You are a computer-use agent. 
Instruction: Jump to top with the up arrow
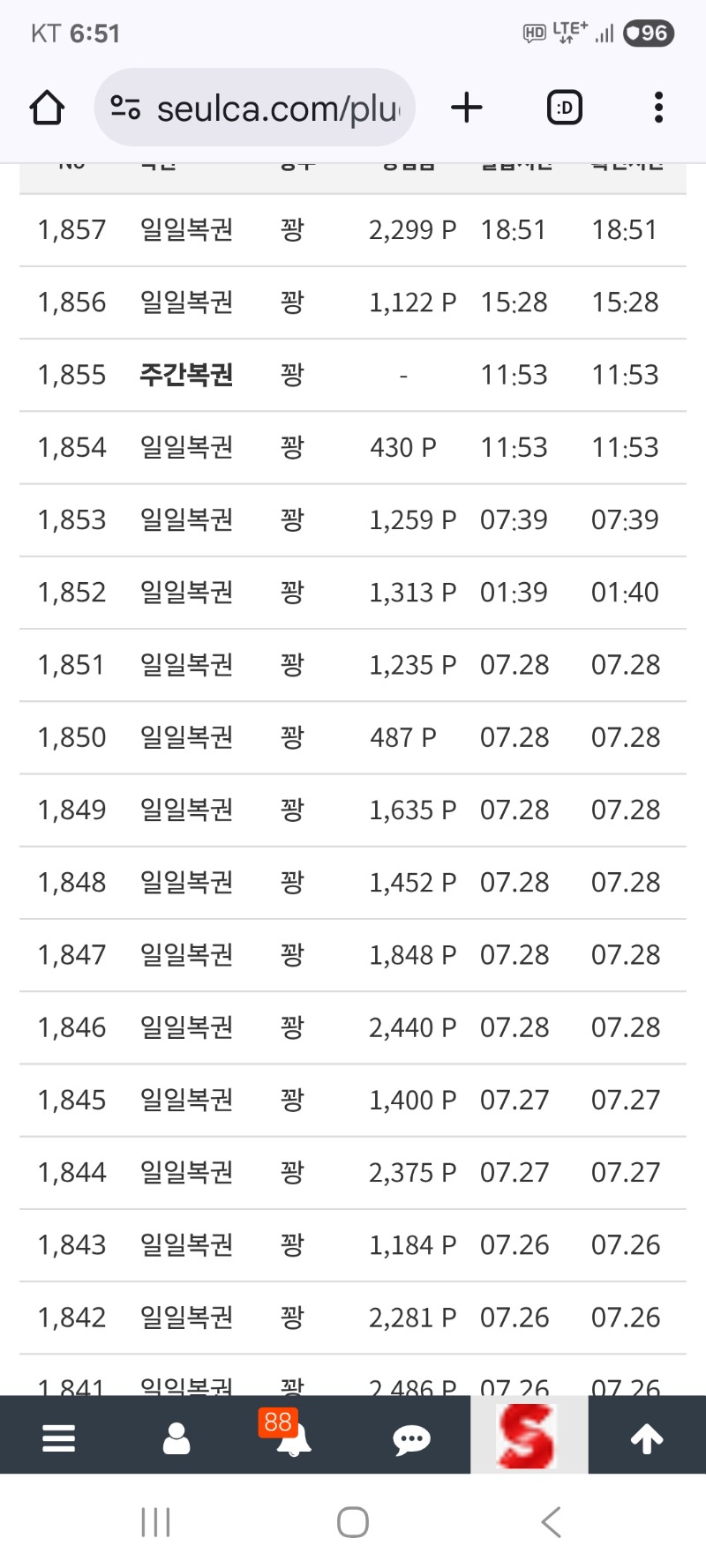(x=647, y=1438)
